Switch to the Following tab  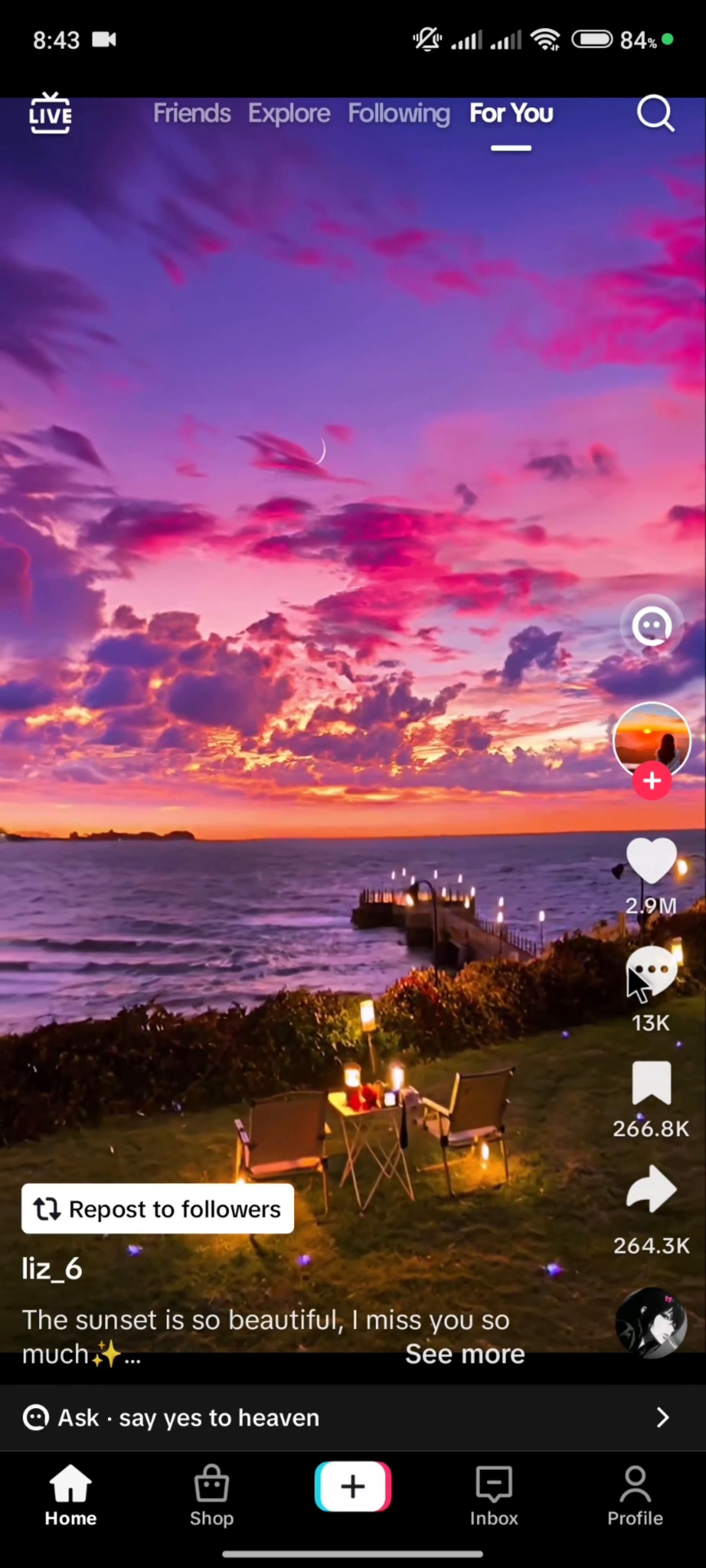[x=399, y=113]
